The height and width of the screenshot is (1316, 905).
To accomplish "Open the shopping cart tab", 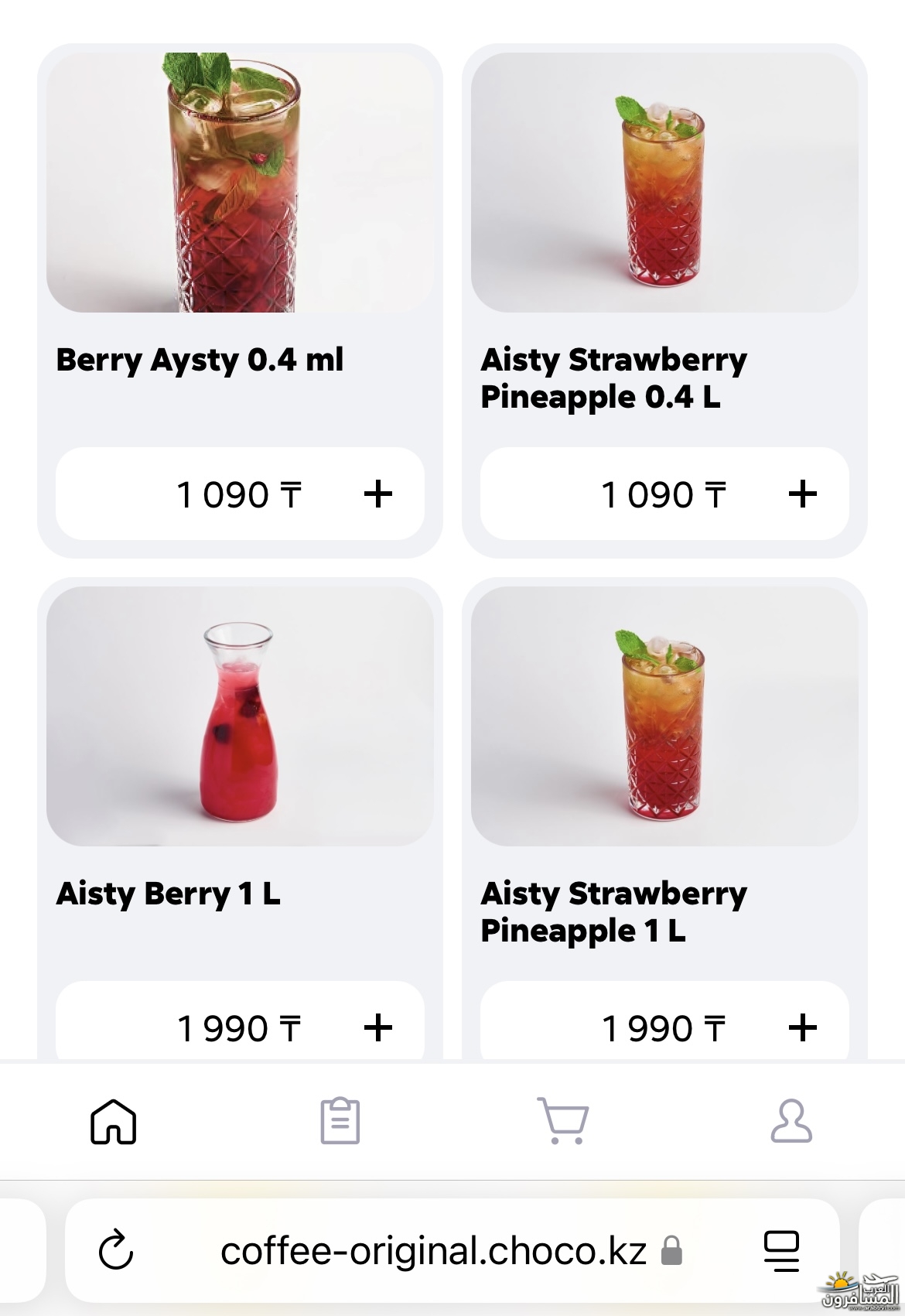I will point(564,1121).
